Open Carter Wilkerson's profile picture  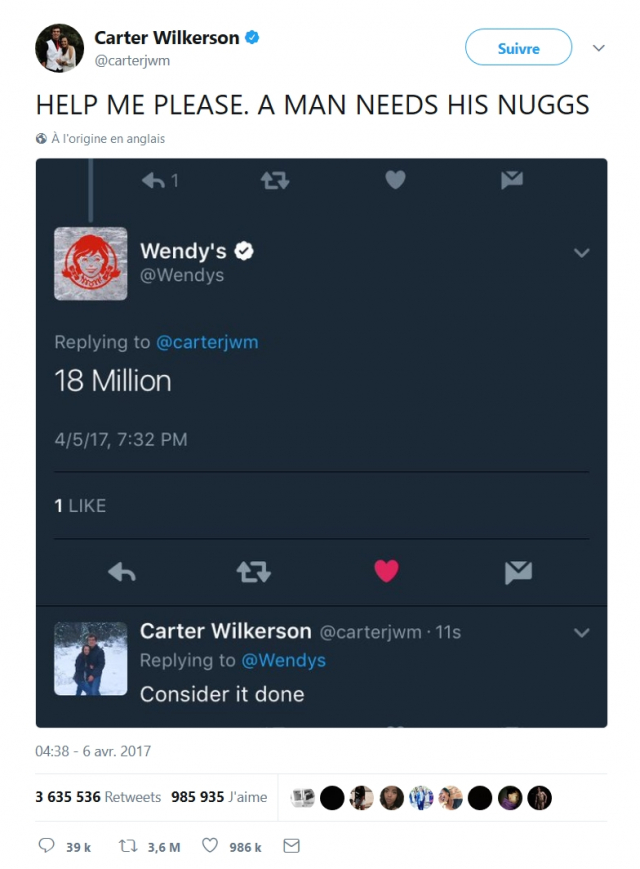pos(59,48)
